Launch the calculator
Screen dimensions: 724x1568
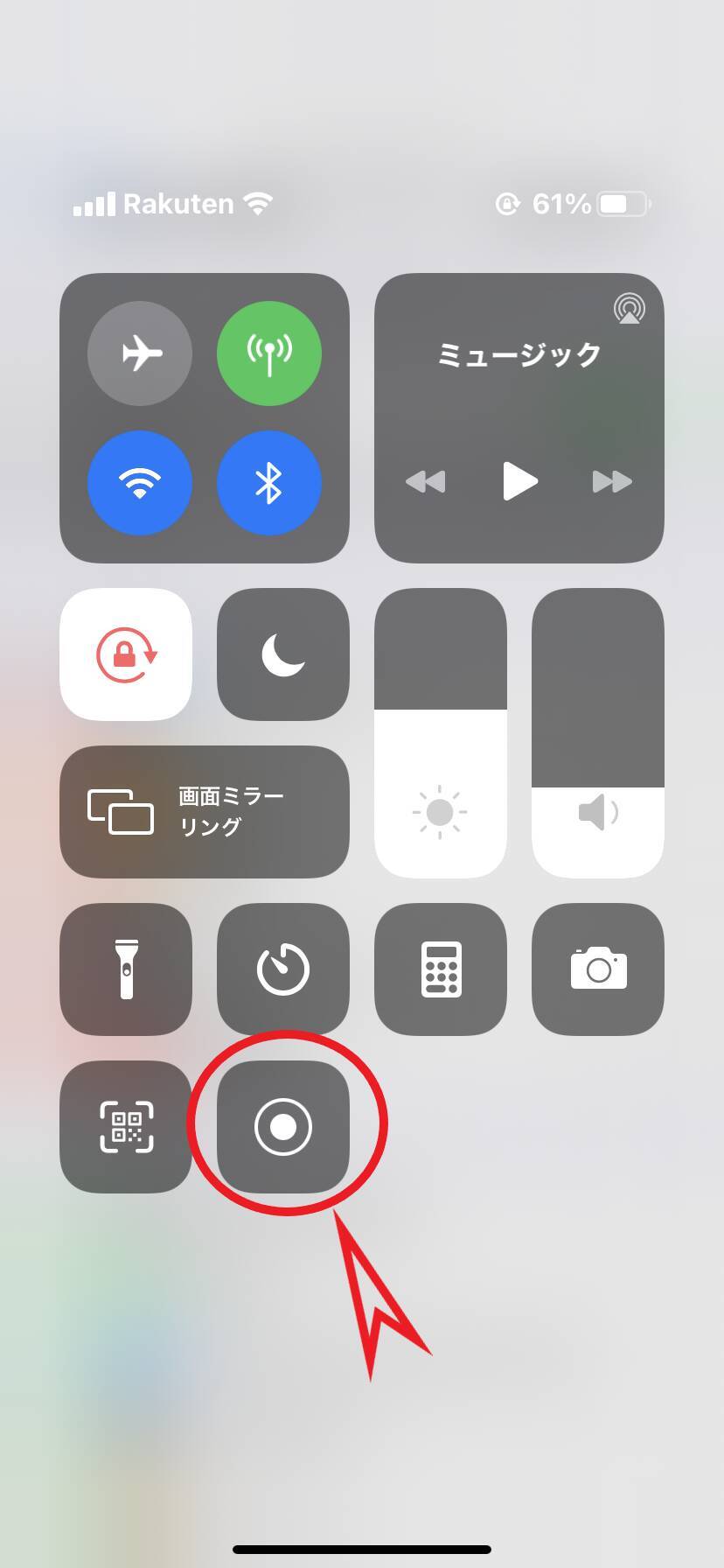pos(441,969)
